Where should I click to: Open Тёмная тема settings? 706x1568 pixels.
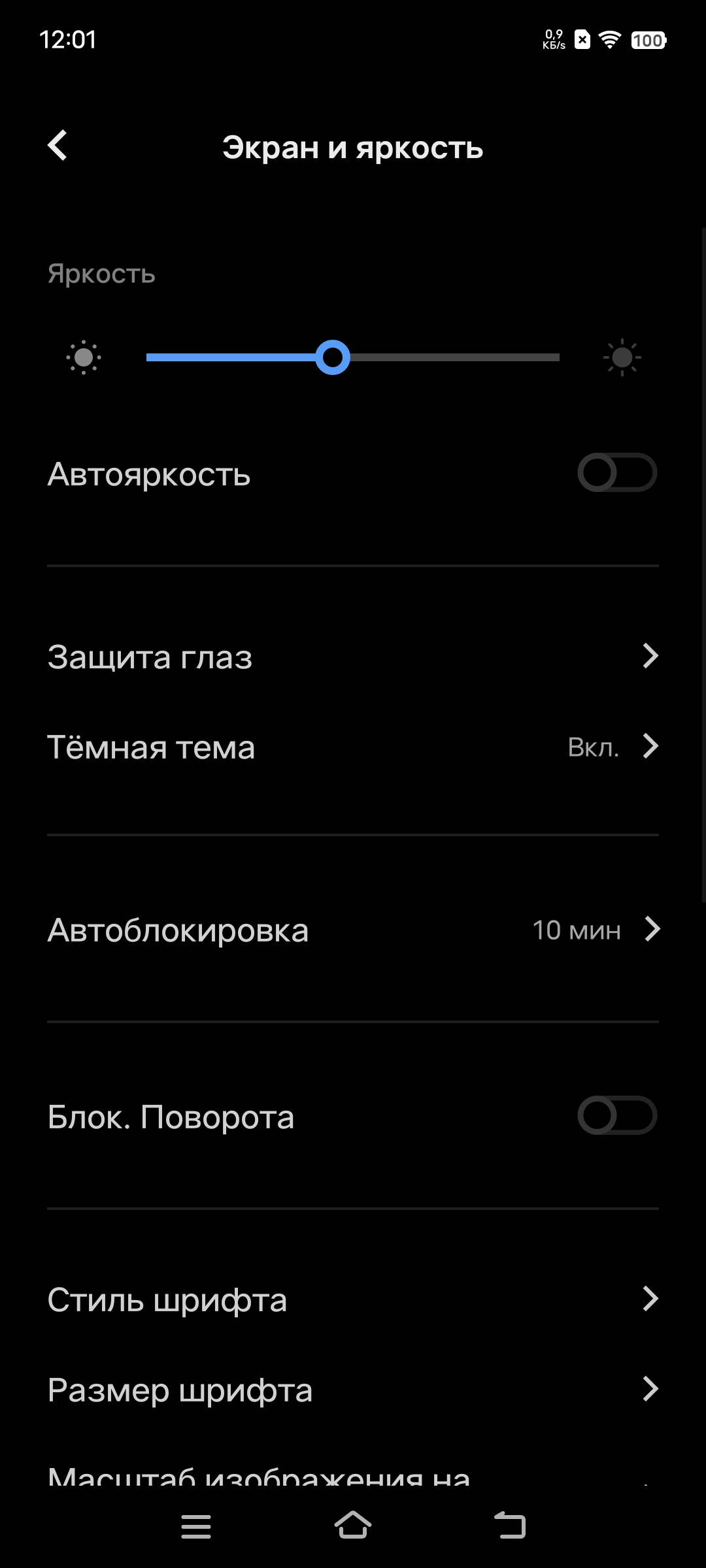[353, 747]
